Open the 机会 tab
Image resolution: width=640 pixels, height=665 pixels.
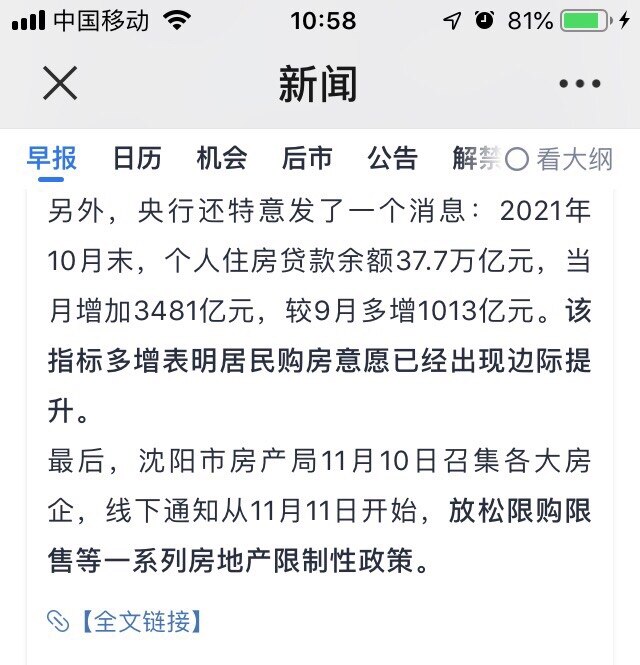(x=222, y=158)
